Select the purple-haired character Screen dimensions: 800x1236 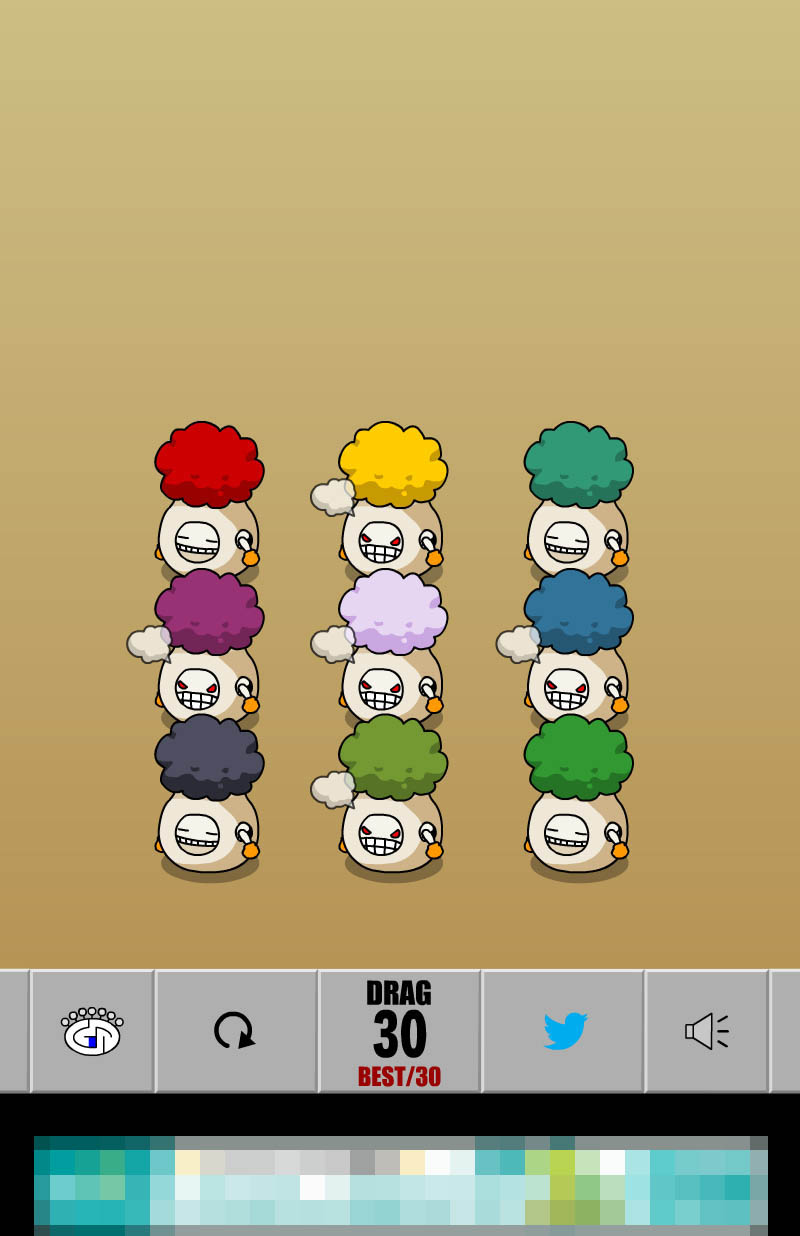[x=208, y=647]
